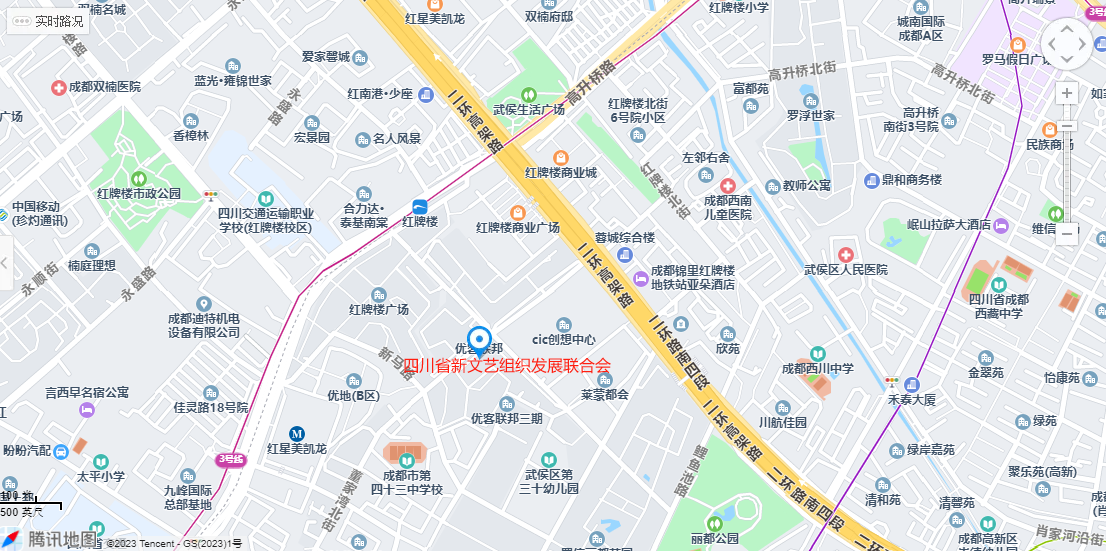The width and height of the screenshot is (1106, 551).
Task: Pan the map up with the compass arrow
Action: coord(1067,29)
